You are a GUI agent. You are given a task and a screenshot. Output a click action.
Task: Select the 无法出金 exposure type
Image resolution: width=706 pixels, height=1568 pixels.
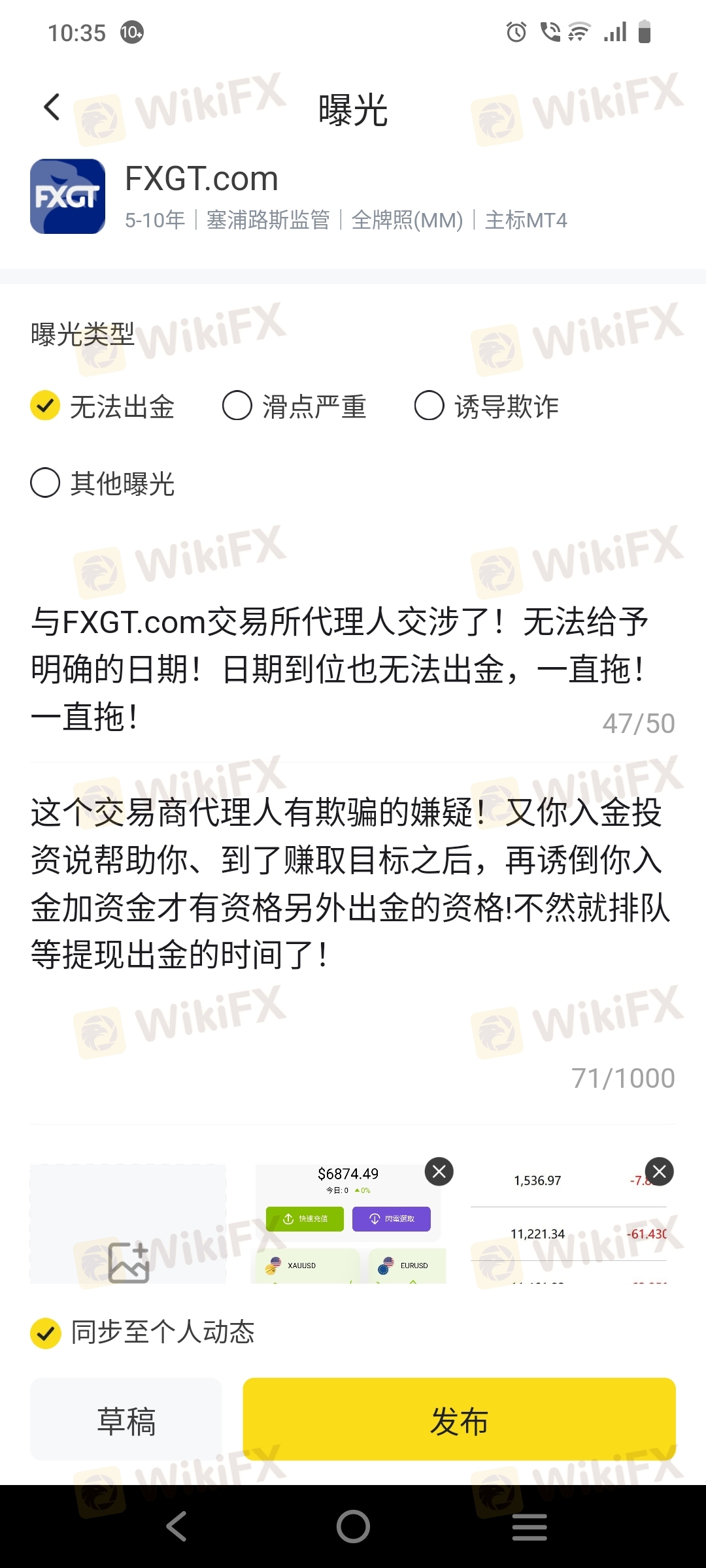103,406
